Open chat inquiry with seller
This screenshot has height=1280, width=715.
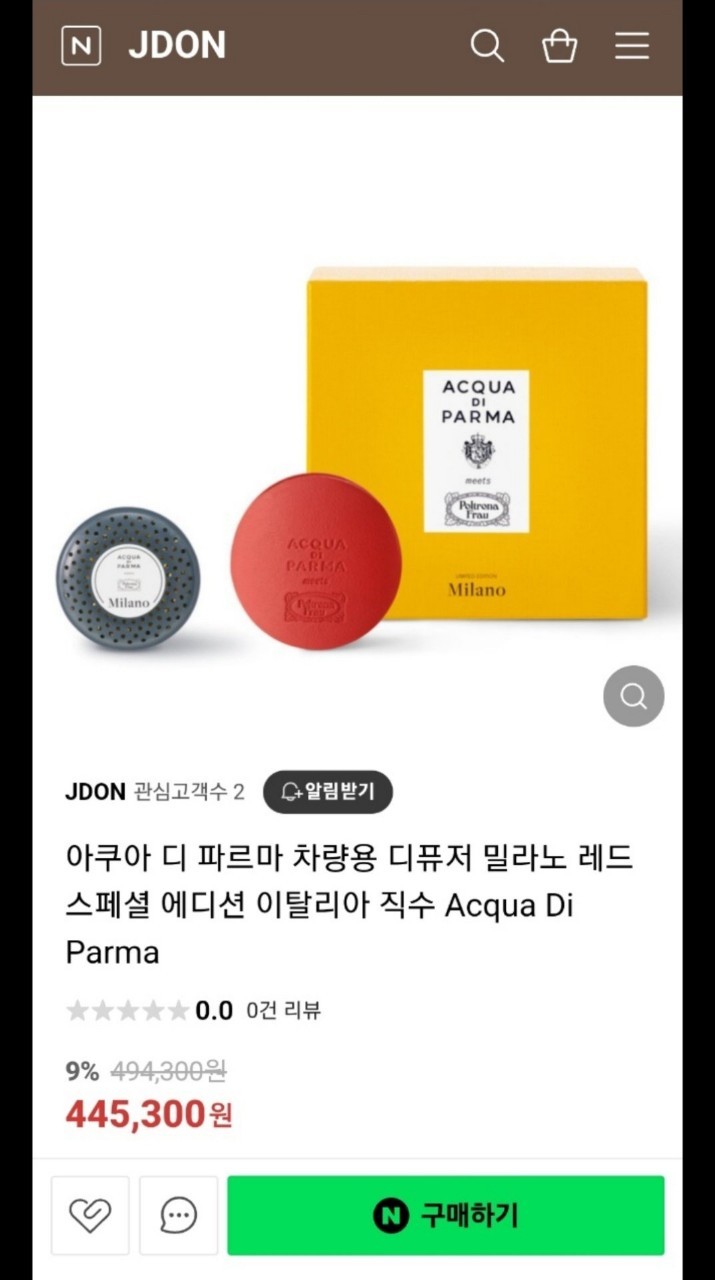[x=179, y=1215]
